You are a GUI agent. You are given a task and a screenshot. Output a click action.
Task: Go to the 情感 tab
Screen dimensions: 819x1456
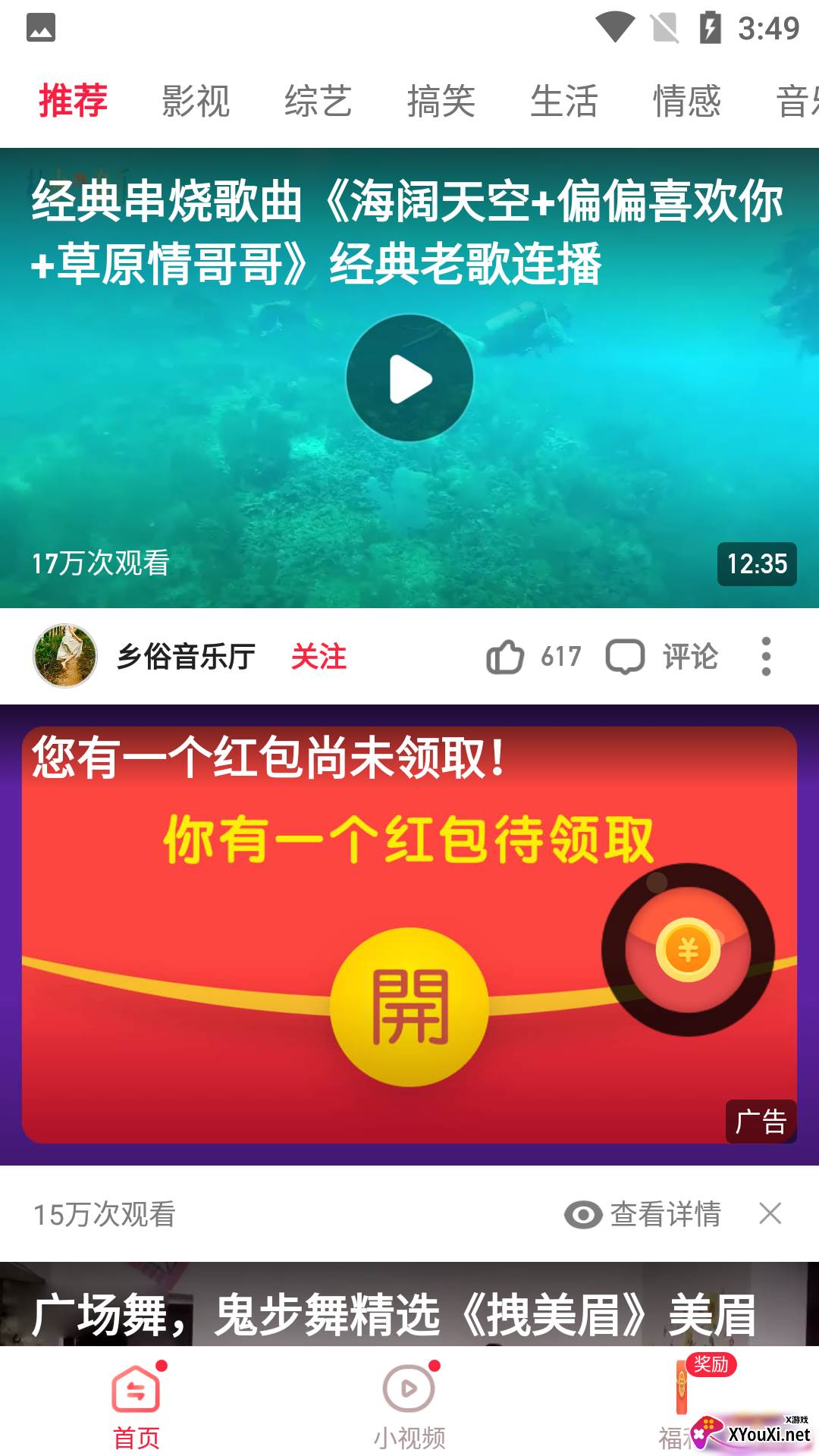click(686, 101)
